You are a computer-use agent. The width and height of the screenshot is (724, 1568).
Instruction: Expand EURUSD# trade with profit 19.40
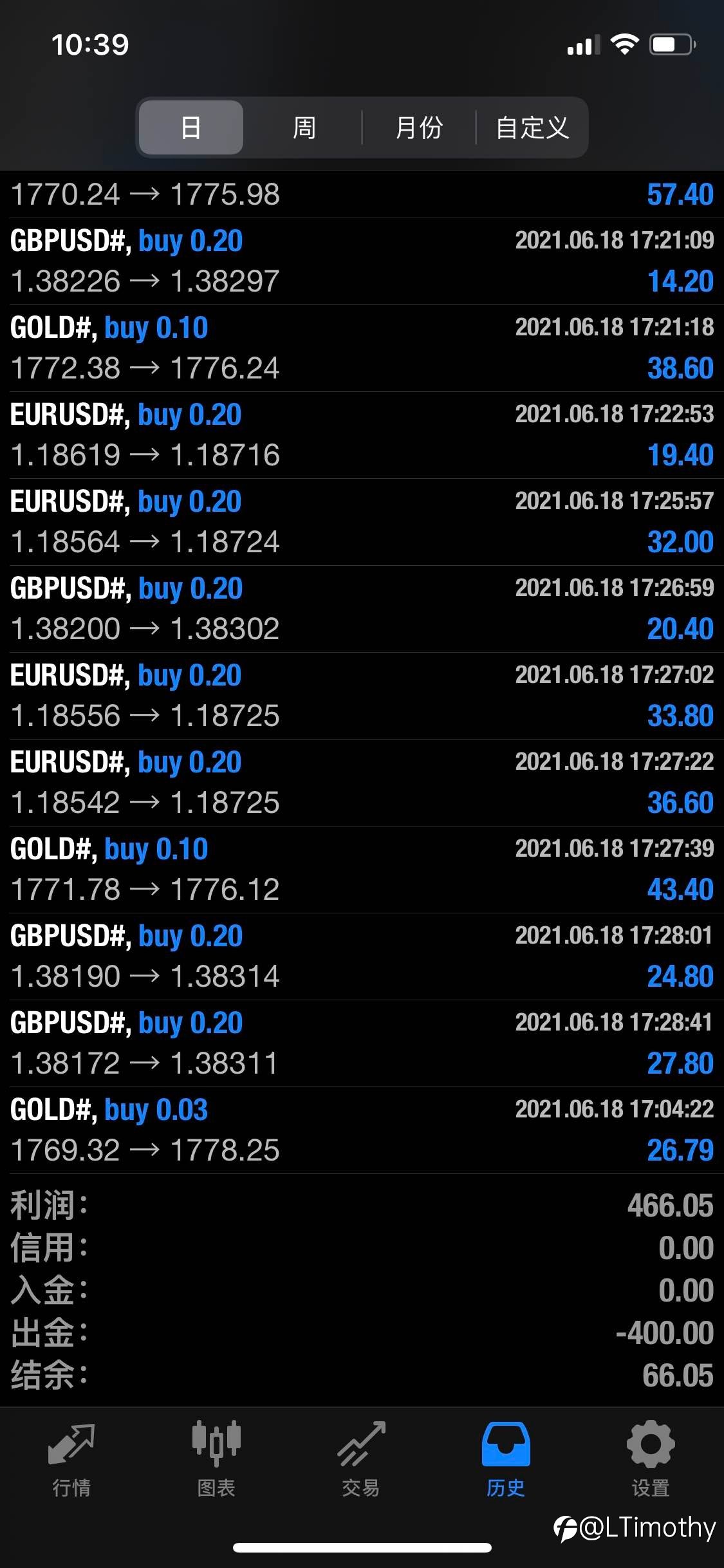[362, 435]
